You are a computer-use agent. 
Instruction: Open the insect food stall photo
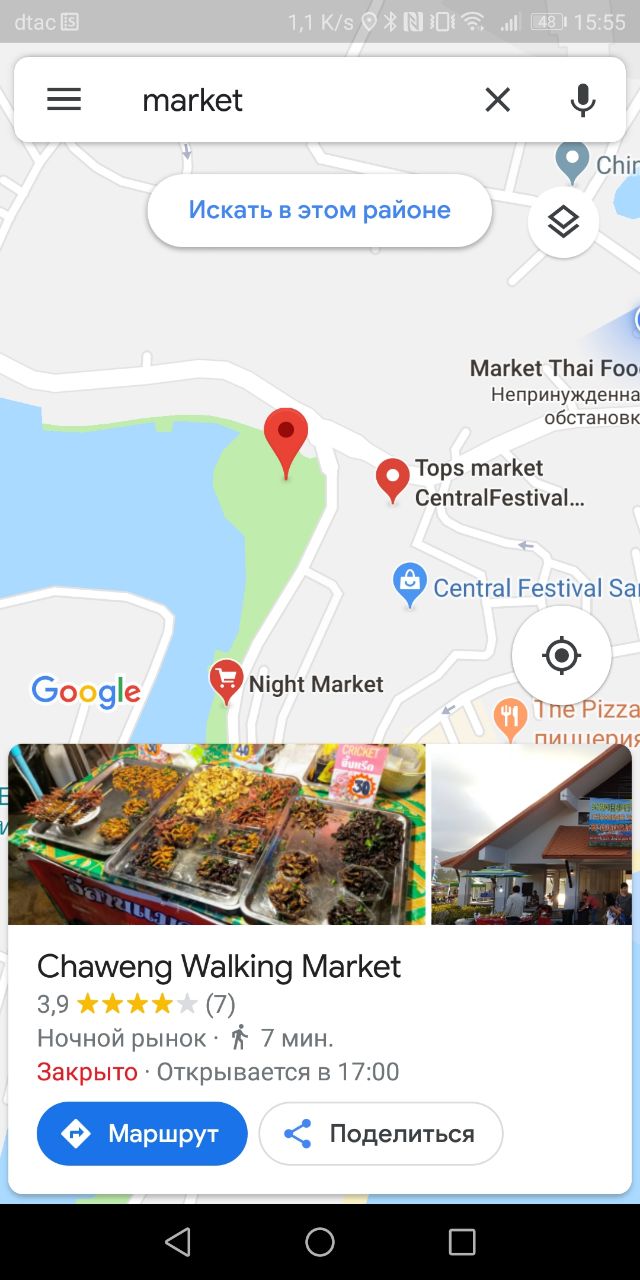point(217,834)
